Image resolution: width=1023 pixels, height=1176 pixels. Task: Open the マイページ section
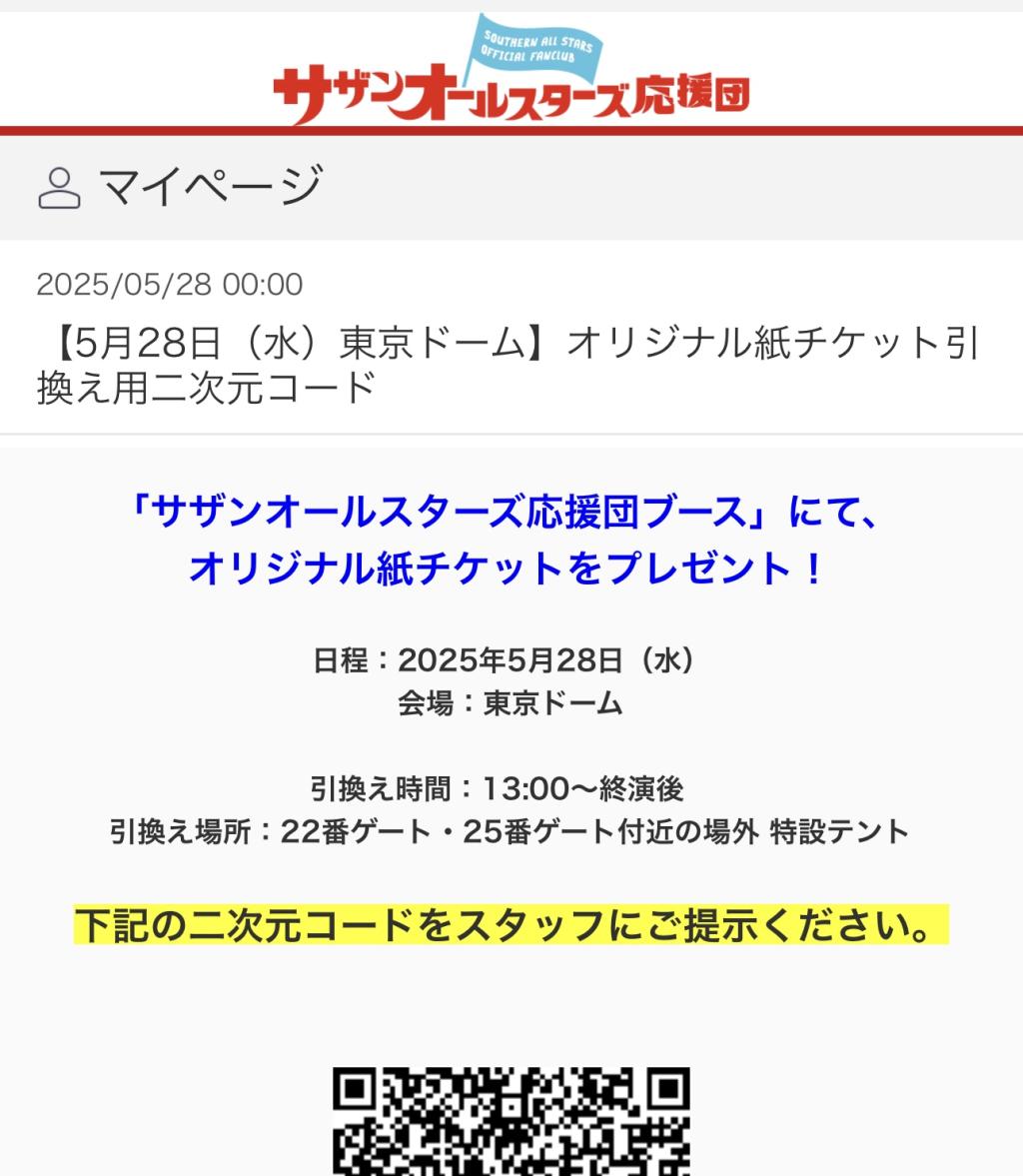point(182,187)
